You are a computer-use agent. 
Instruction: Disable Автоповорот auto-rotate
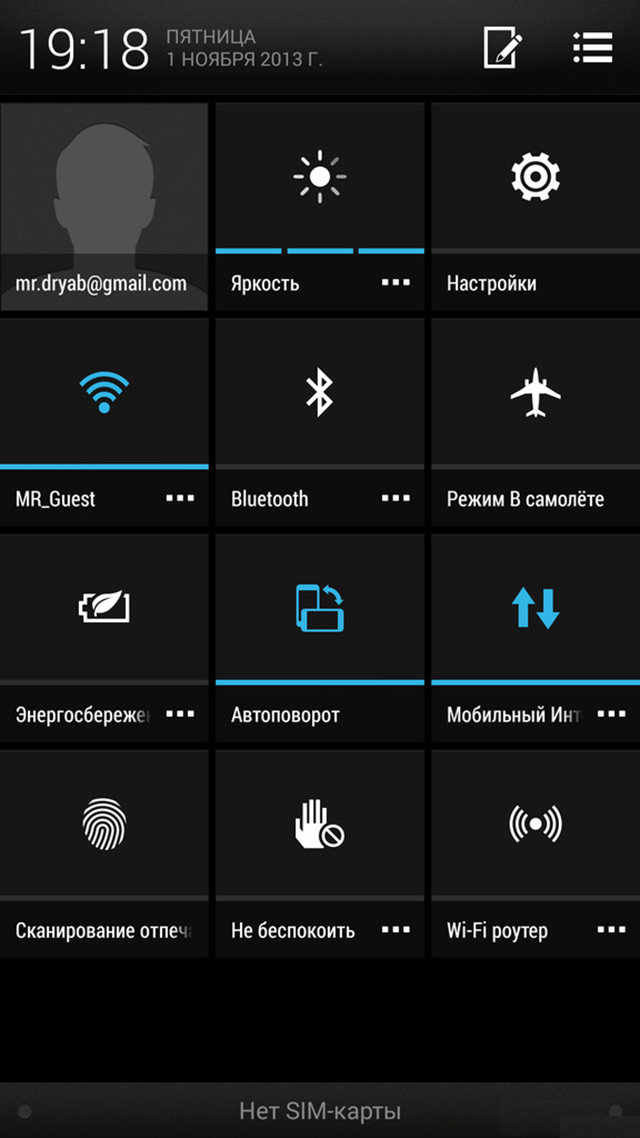point(320,639)
